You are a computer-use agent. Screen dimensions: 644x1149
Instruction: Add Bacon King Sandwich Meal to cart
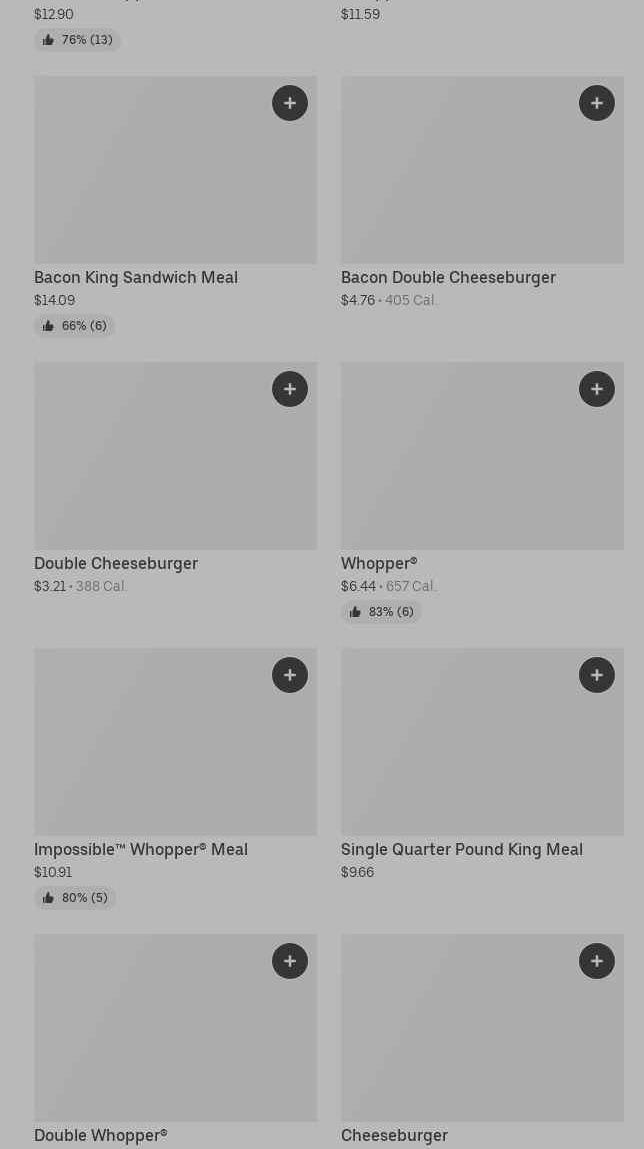click(x=290, y=103)
